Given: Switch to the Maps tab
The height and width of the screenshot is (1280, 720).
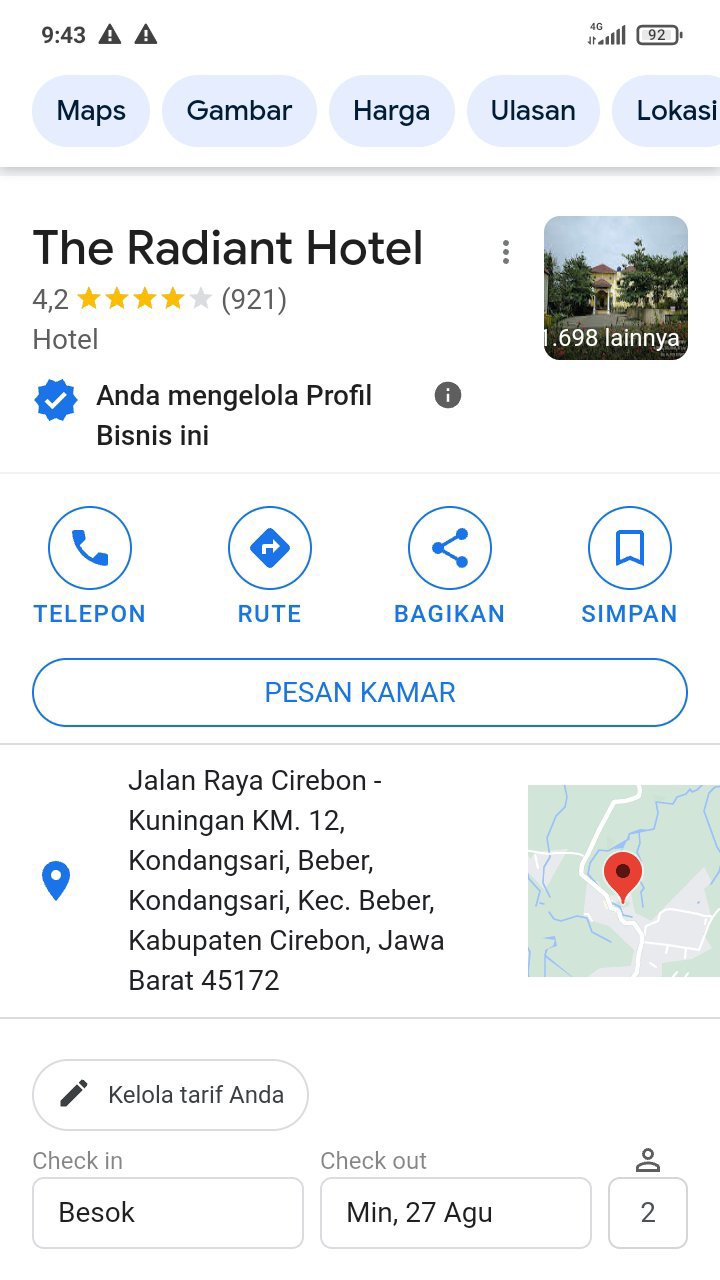Looking at the screenshot, I should [x=91, y=110].
